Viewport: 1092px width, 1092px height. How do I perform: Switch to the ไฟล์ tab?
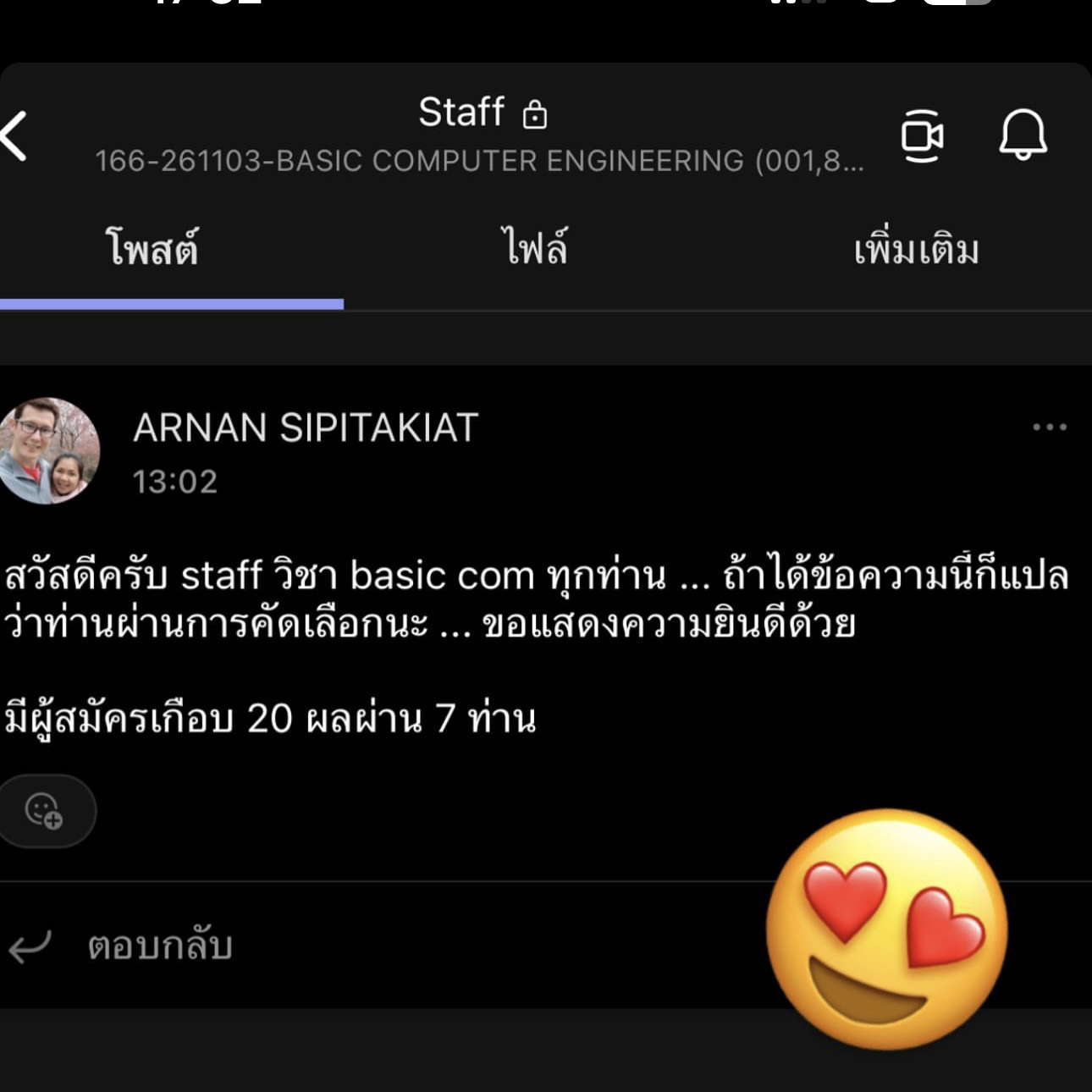click(534, 249)
